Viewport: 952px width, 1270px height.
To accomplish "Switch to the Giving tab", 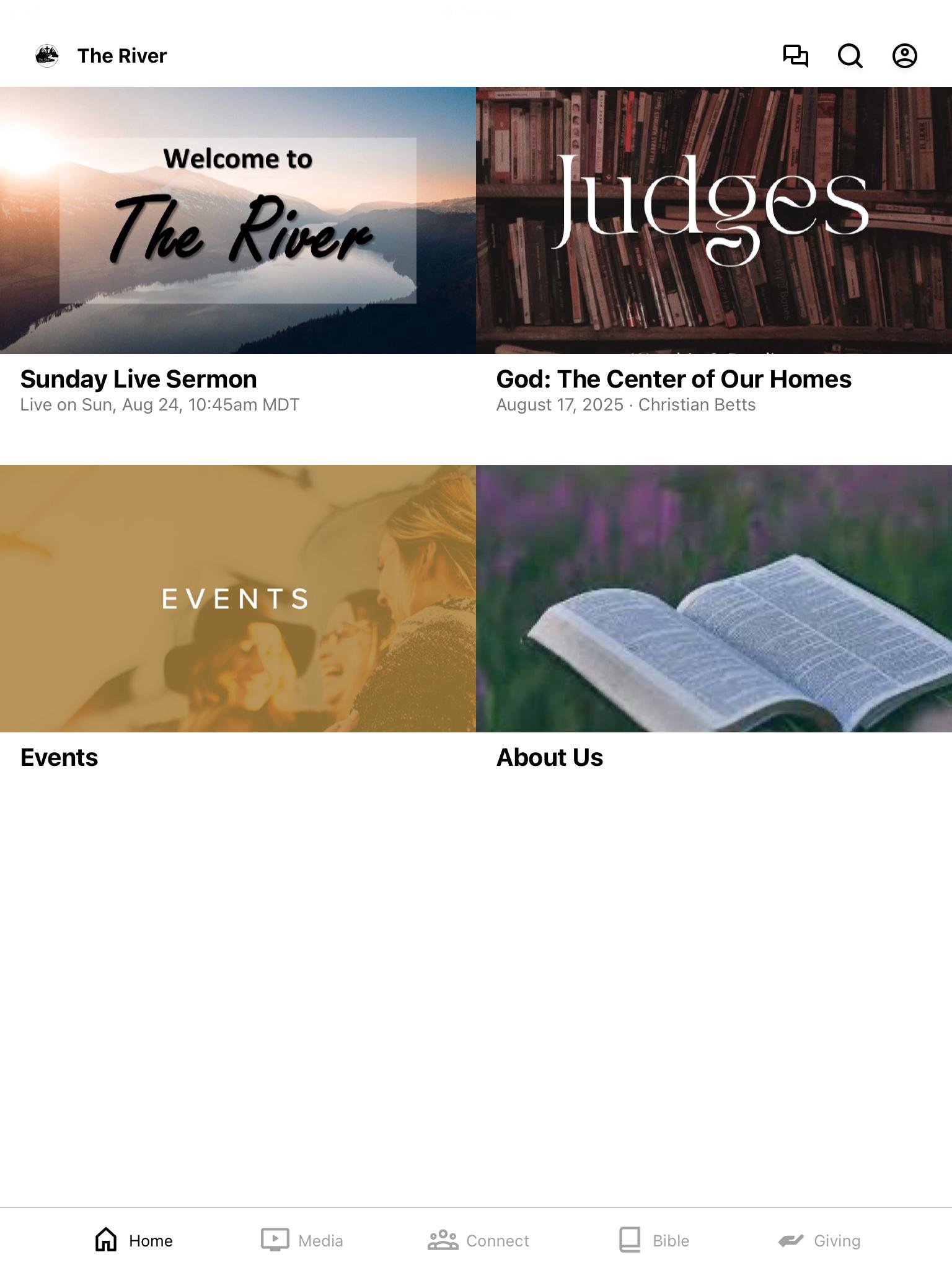I will click(x=819, y=1240).
